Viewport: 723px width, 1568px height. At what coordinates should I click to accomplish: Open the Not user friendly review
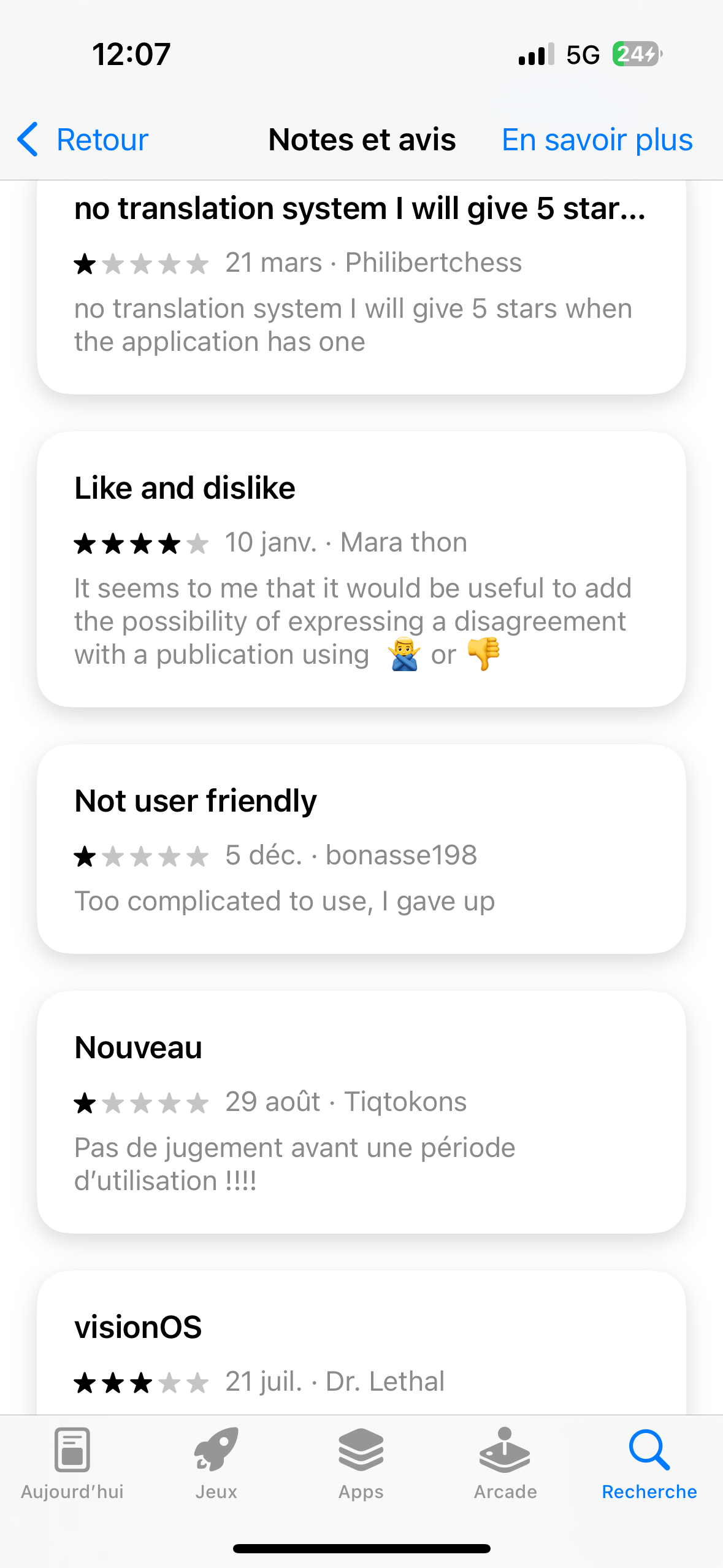[361, 849]
